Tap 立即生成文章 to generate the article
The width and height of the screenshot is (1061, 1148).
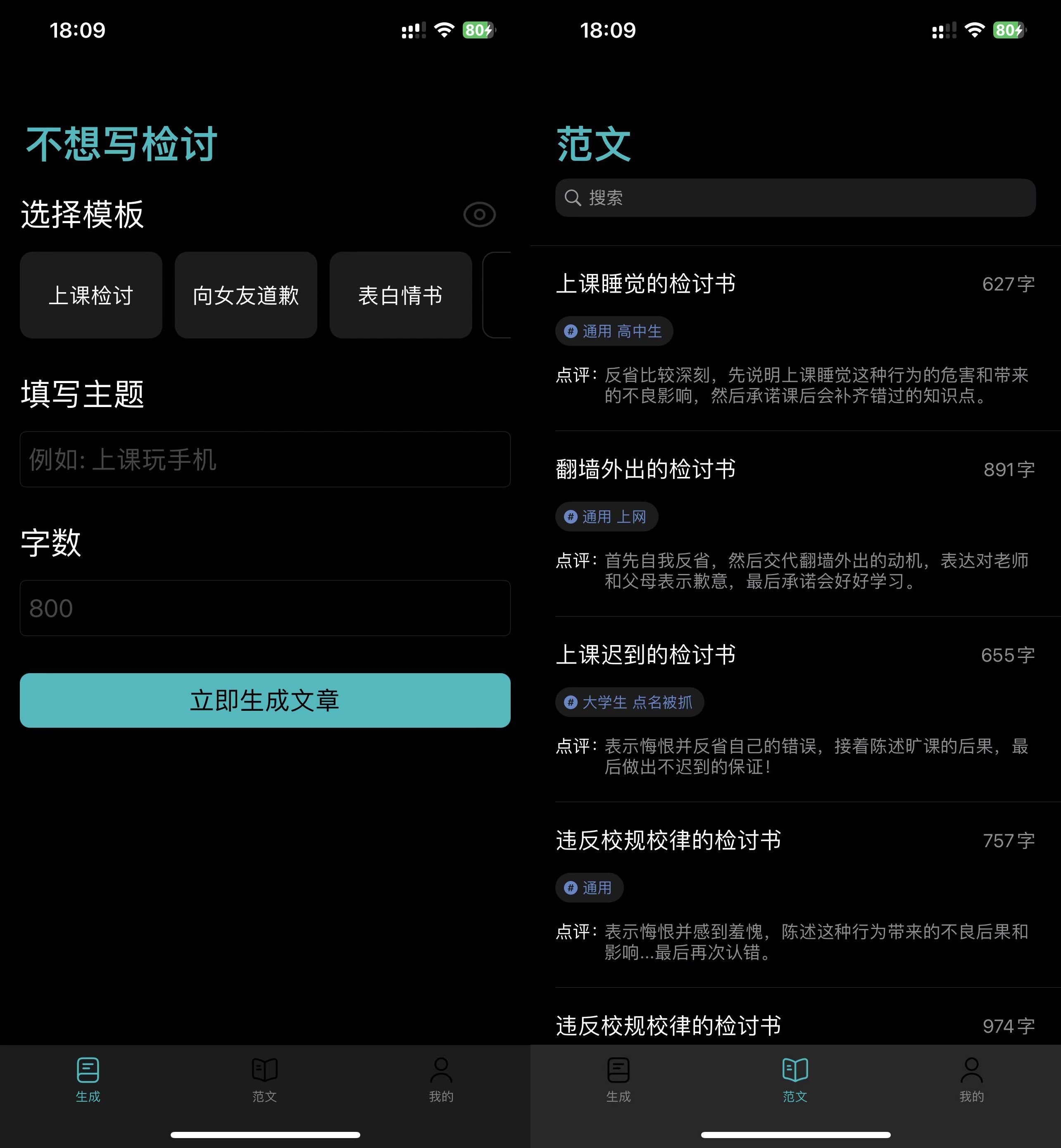265,700
